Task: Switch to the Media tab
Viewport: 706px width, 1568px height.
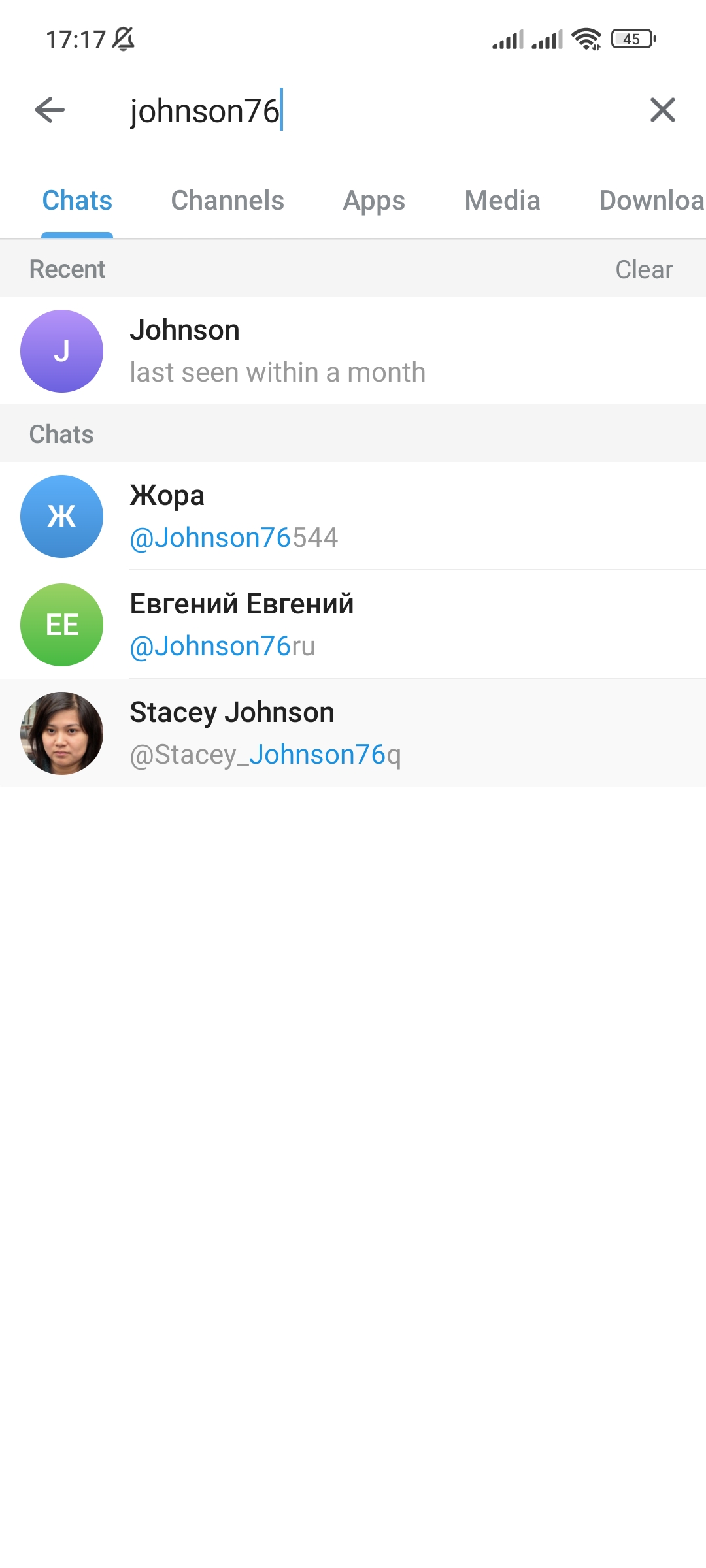Action: (502, 201)
